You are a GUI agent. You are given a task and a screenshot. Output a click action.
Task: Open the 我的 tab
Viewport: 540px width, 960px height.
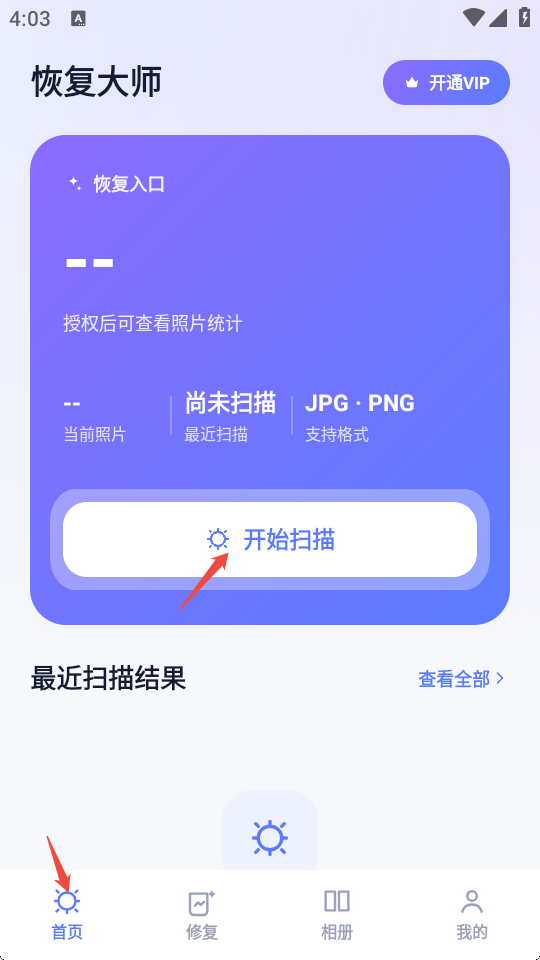(x=472, y=915)
